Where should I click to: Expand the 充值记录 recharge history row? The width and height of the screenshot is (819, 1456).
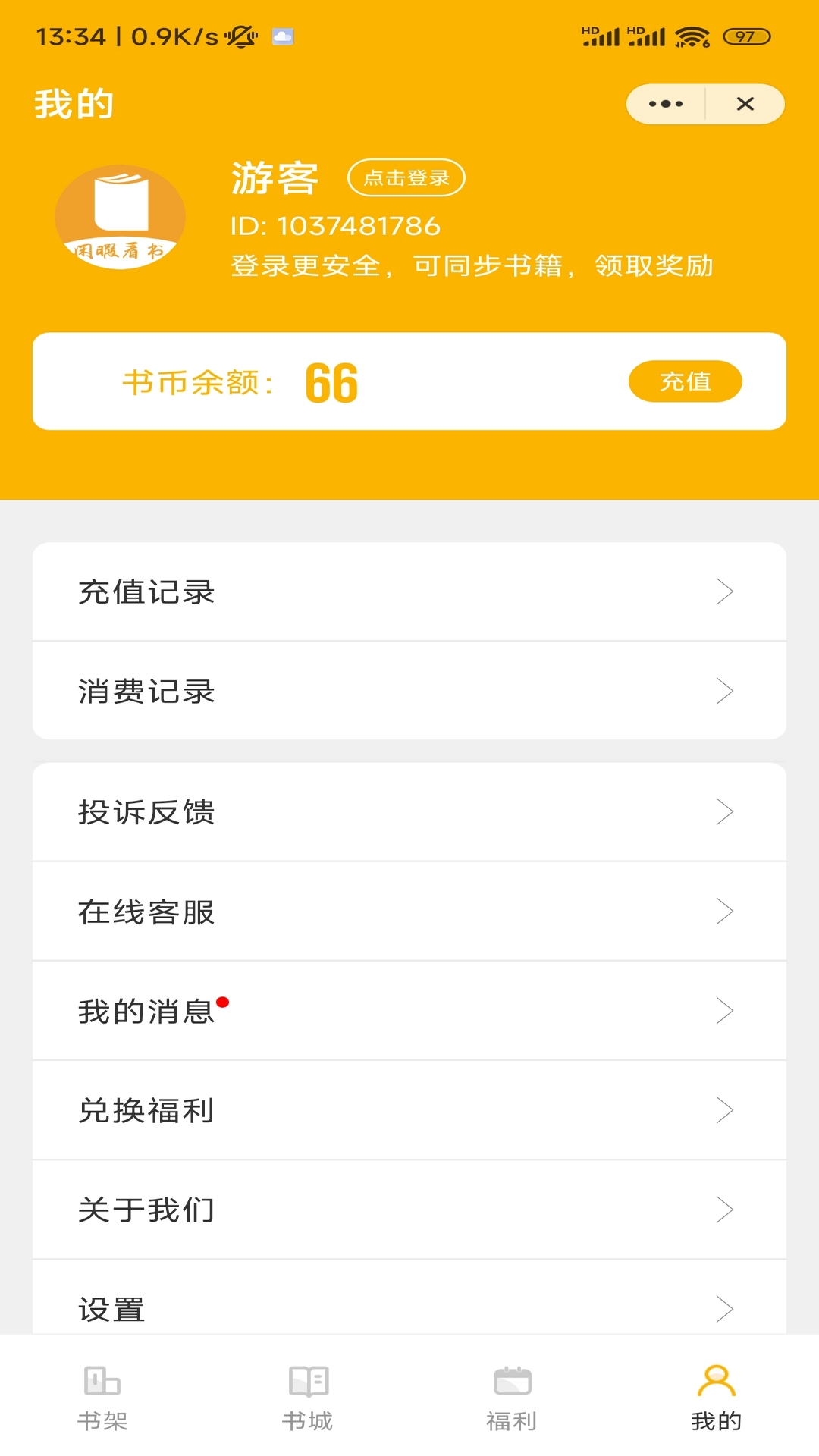pos(409,591)
